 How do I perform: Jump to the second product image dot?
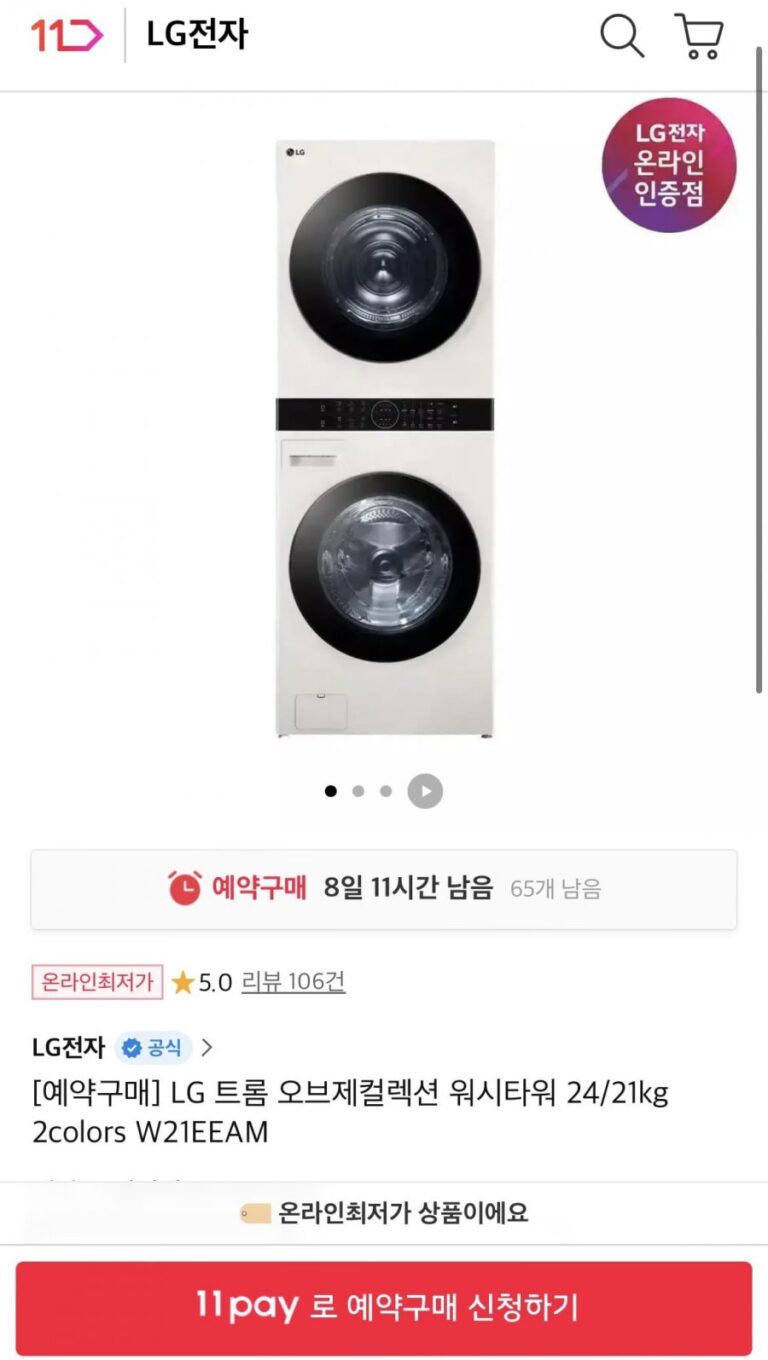click(358, 791)
